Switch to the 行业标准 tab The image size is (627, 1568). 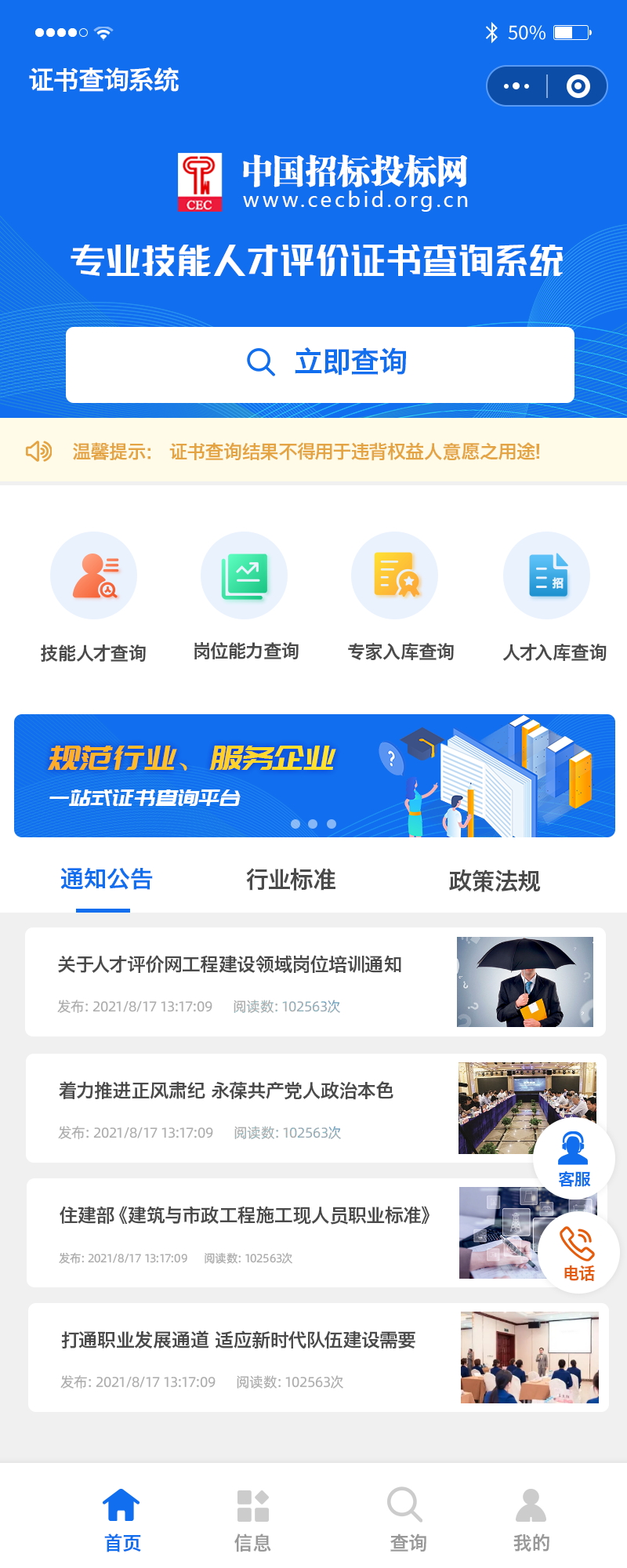(290, 880)
